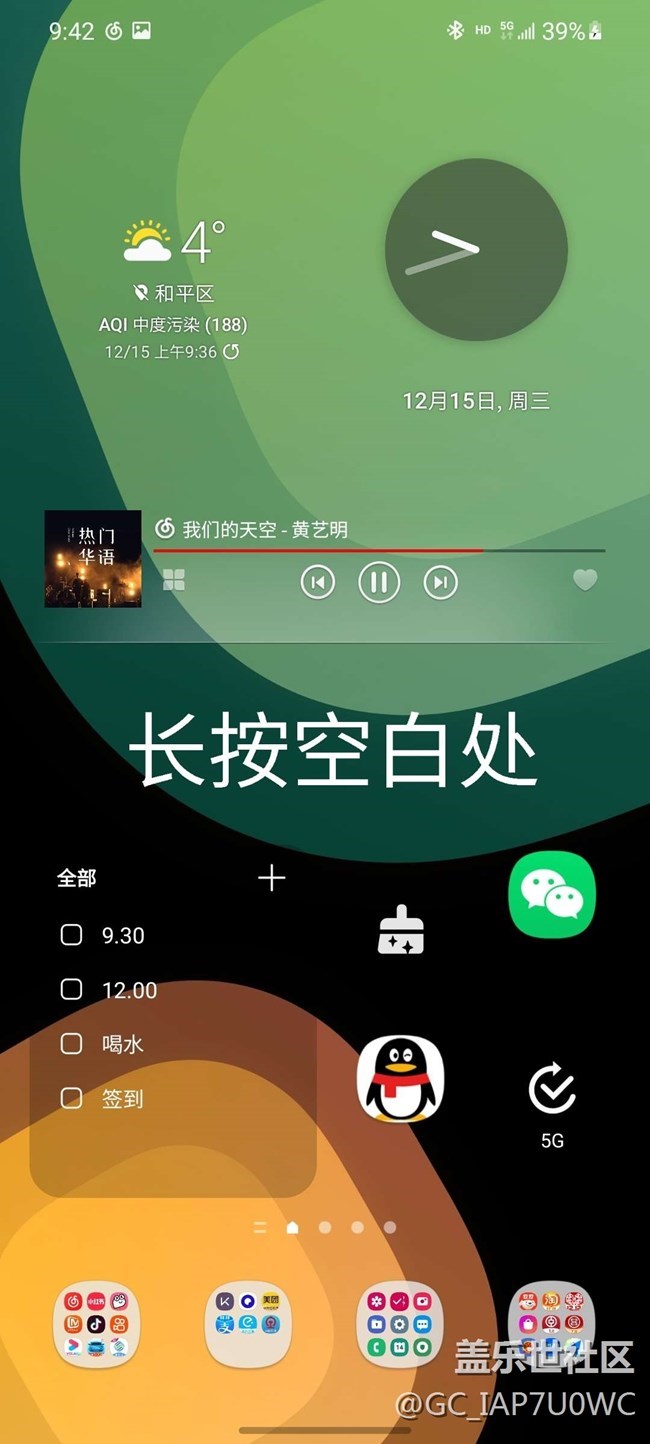Image resolution: width=650 pixels, height=1444 pixels.
Task: Open the dock folder containing 美团
Action: 249,1324
